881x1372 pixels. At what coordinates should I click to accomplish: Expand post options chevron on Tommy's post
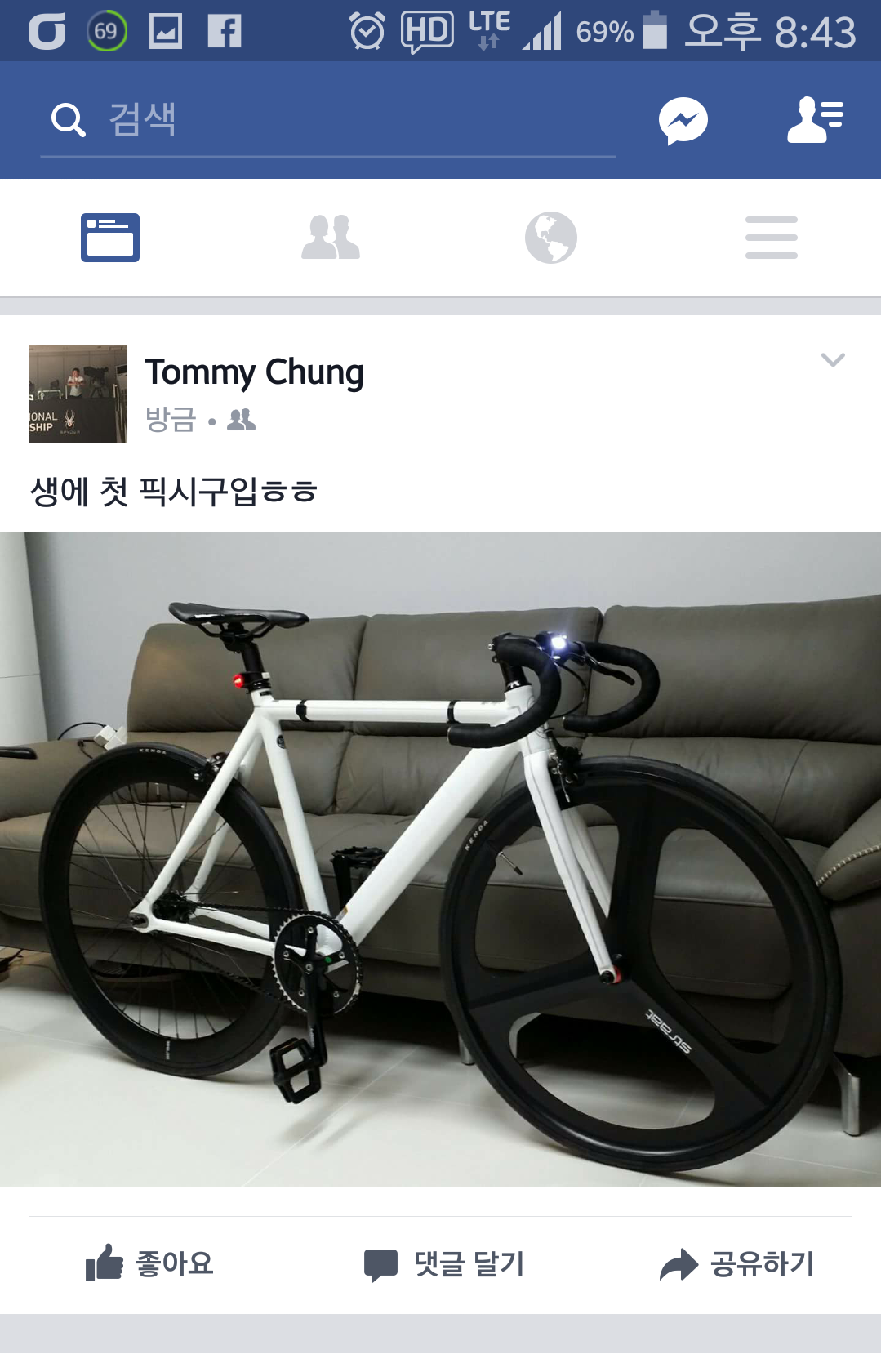pyautogui.click(x=832, y=360)
